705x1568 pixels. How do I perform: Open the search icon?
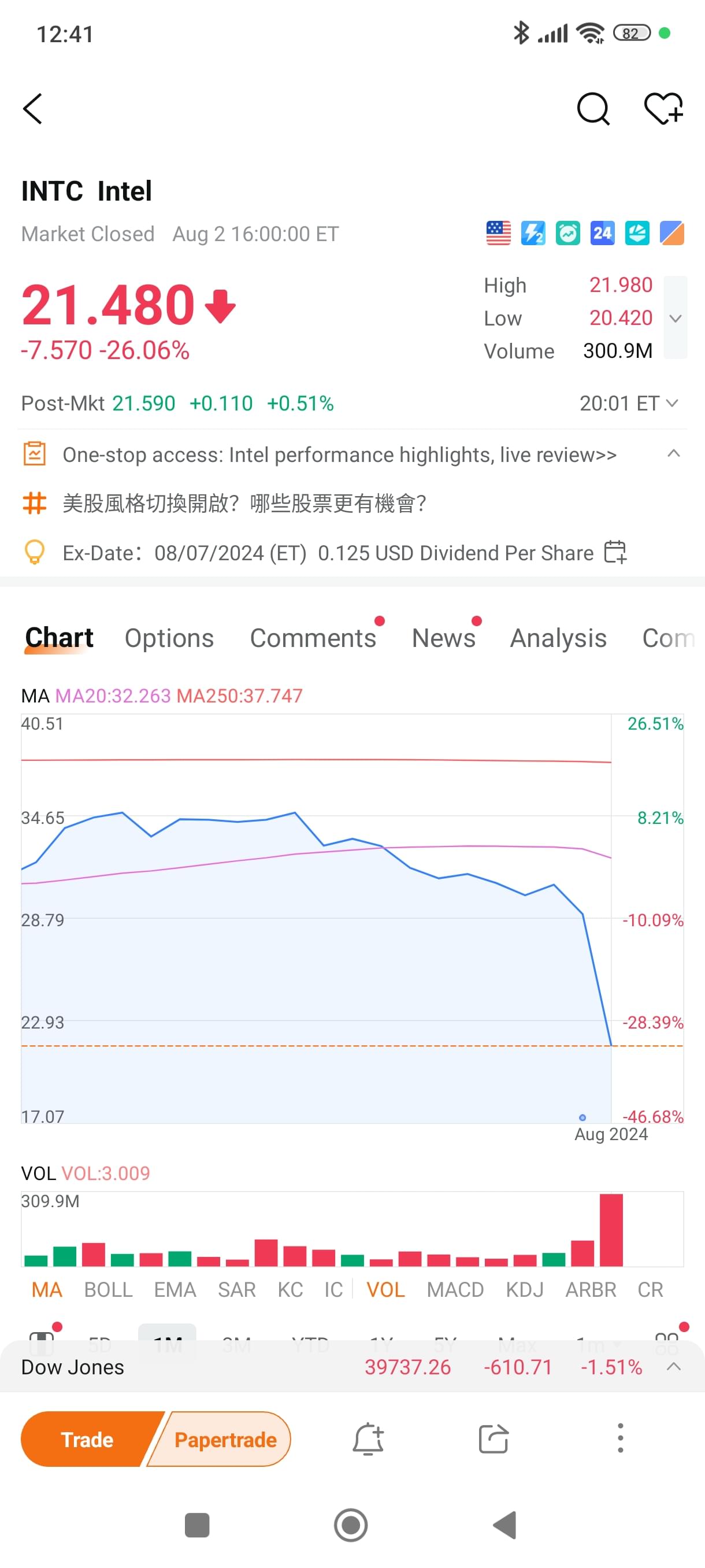pyautogui.click(x=593, y=109)
